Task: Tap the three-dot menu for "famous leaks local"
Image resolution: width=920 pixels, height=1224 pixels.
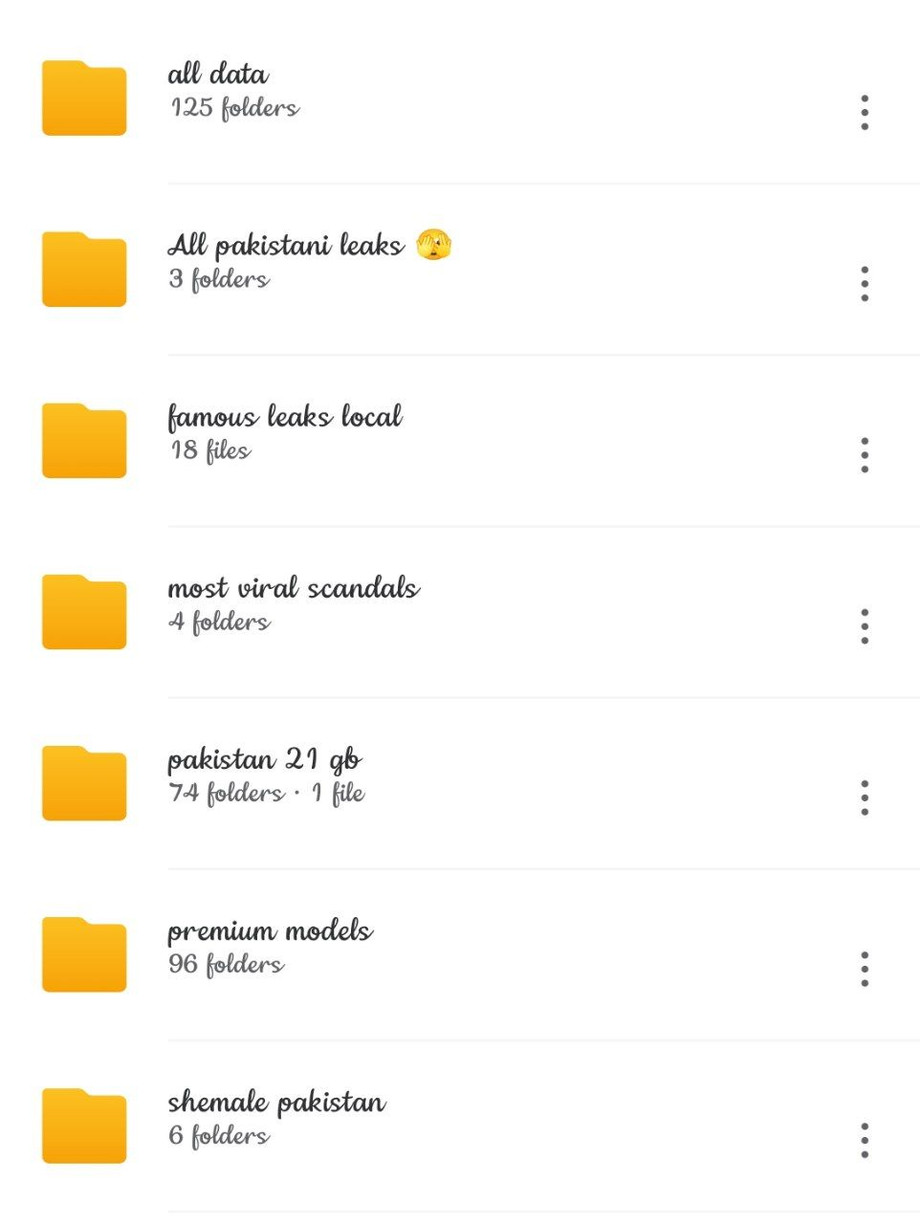Action: tap(865, 455)
